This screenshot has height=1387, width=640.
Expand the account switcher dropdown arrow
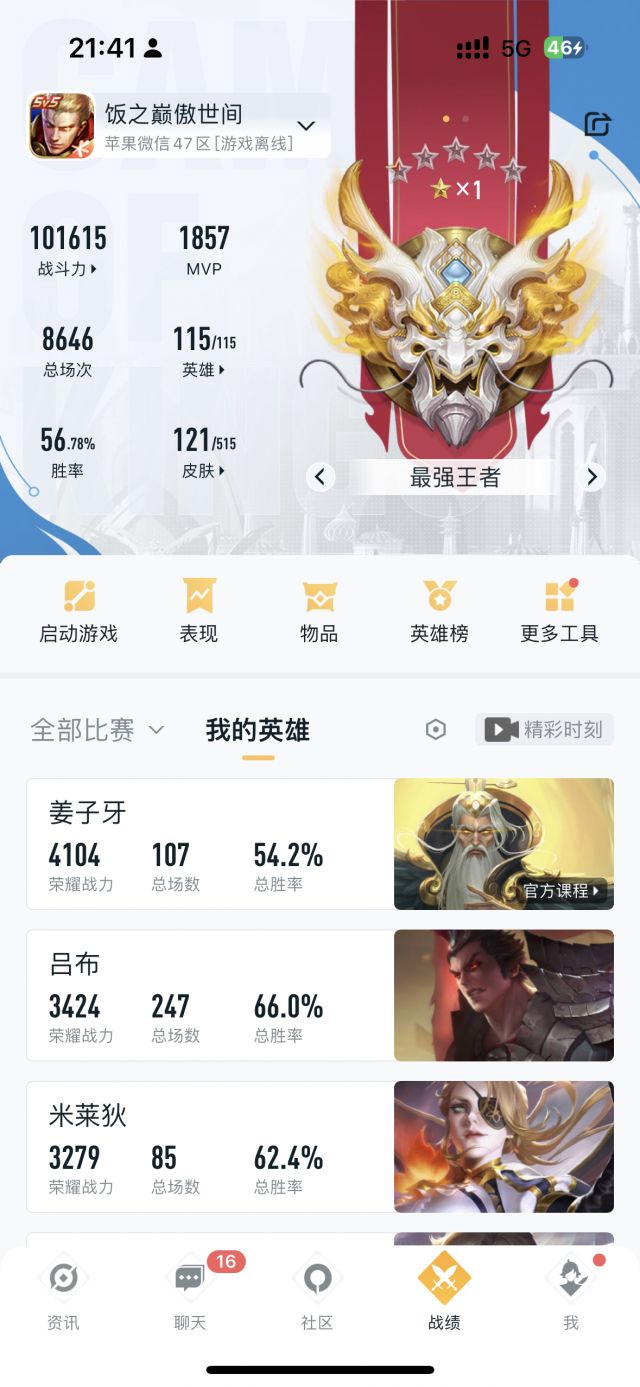[307, 126]
